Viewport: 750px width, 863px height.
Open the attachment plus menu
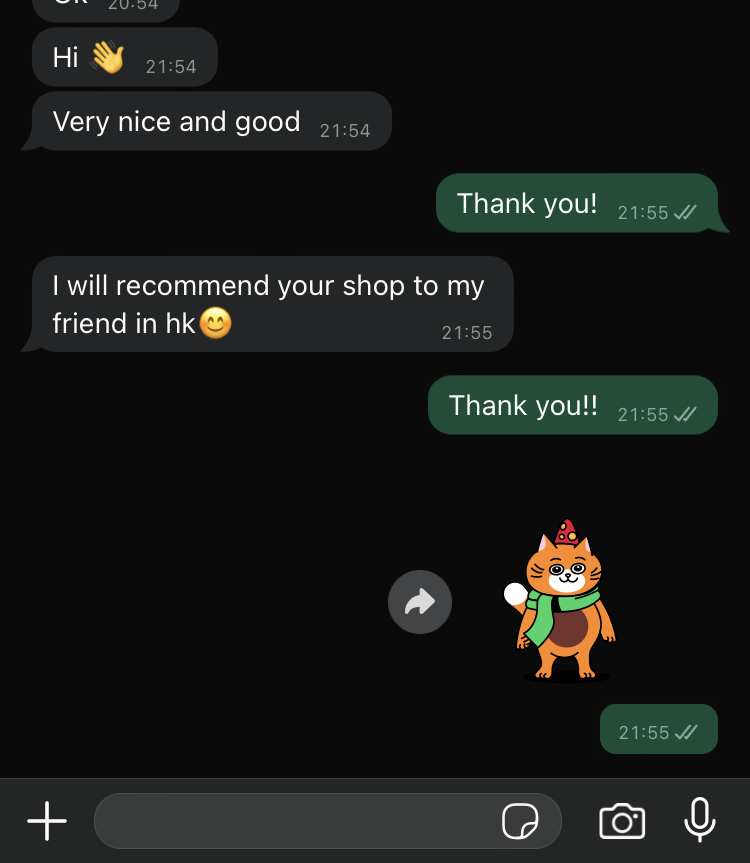[x=47, y=822]
